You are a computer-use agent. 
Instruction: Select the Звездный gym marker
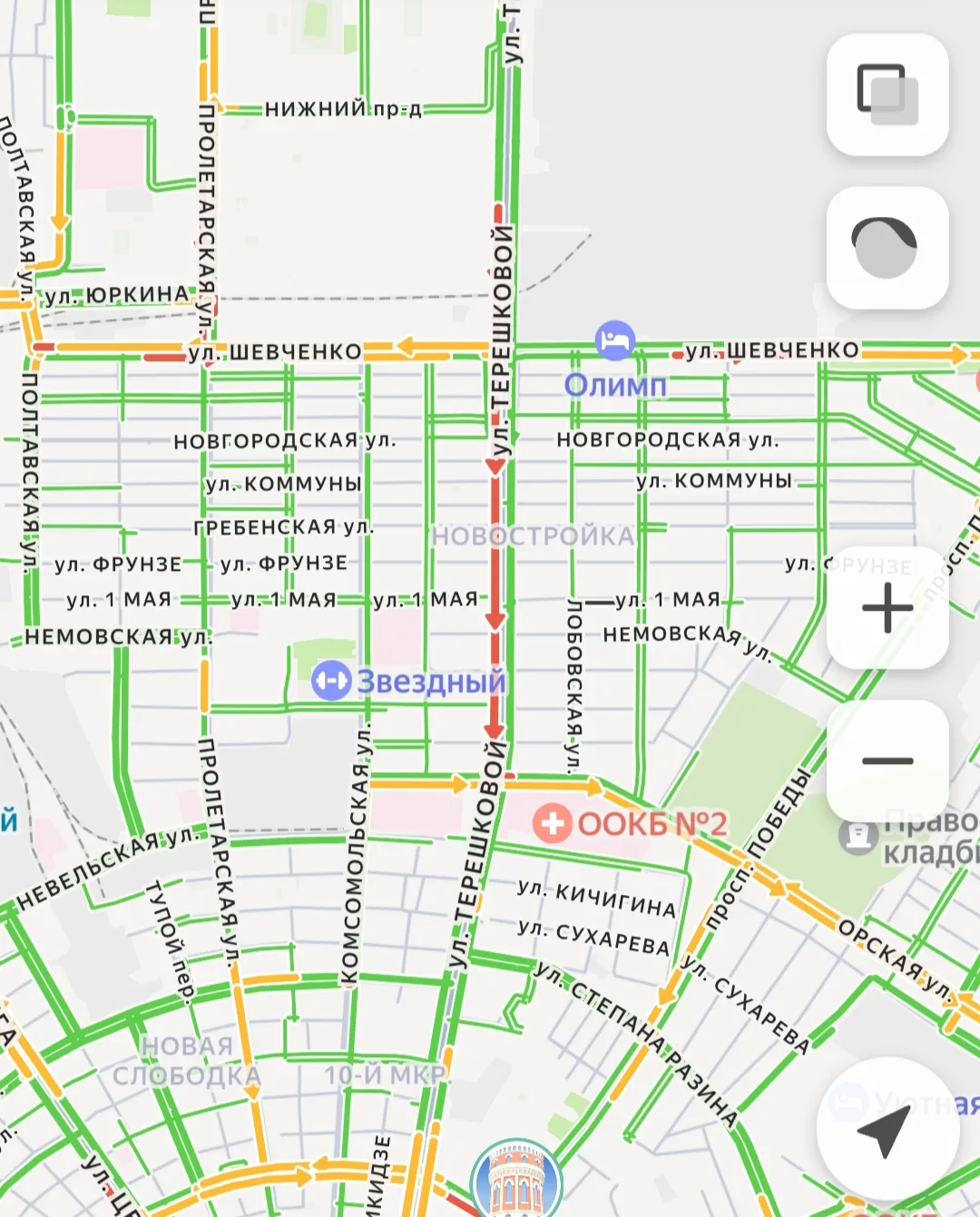(331, 681)
